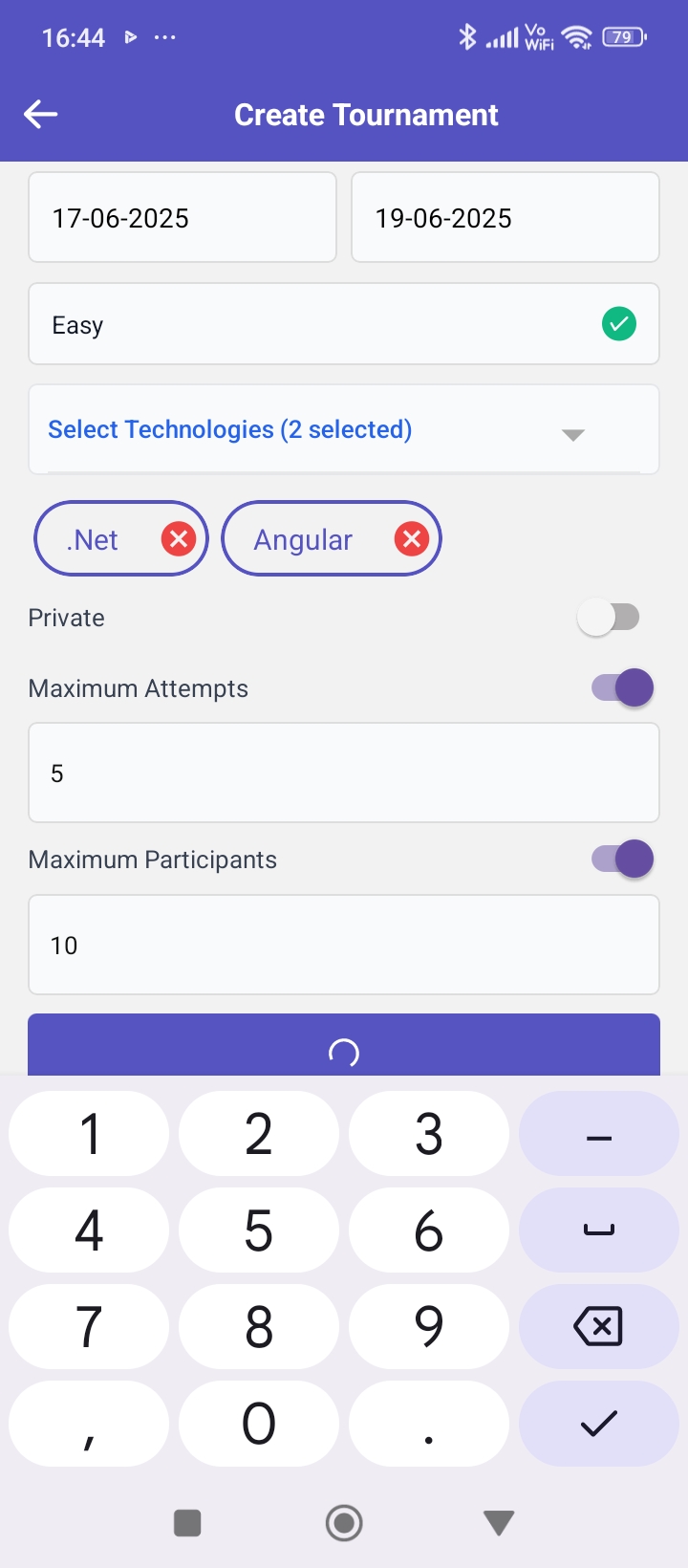Remove the Angular technology chip
The width and height of the screenshot is (688, 1568).
tap(412, 539)
